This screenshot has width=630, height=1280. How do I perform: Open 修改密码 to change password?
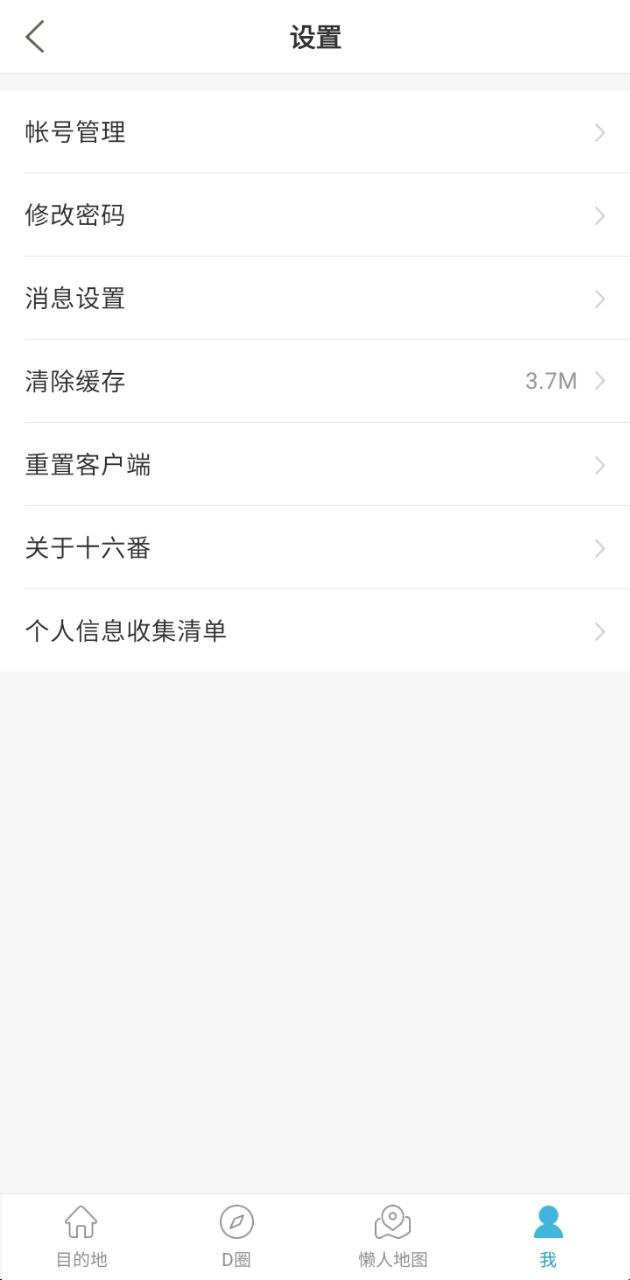[x=315, y=215]
